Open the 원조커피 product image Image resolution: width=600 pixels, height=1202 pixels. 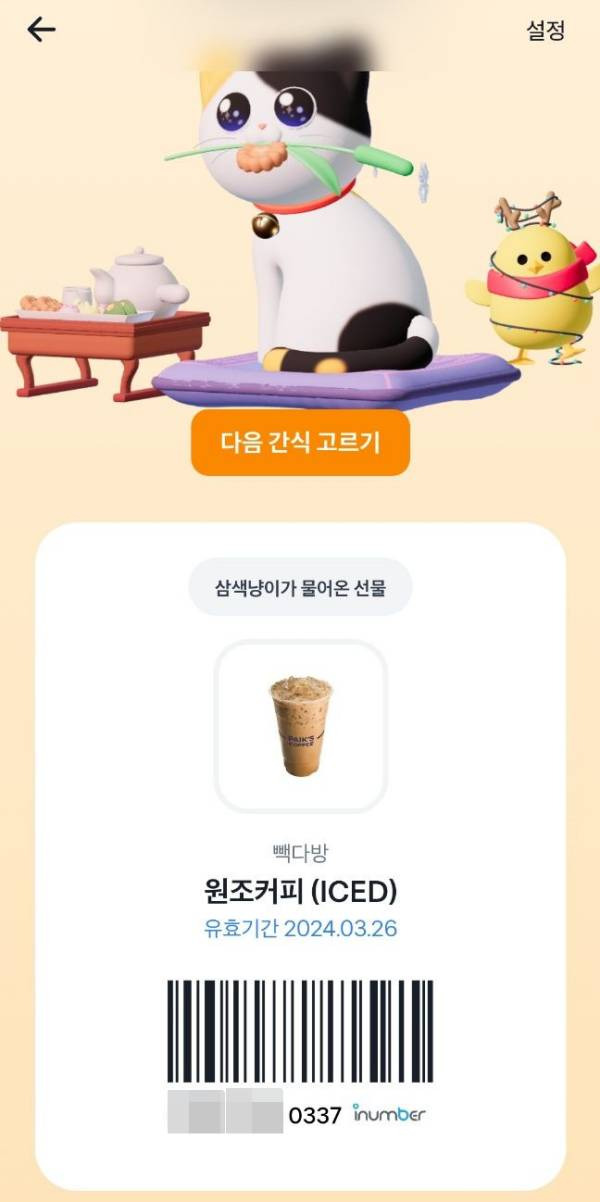tap(301, 726)
